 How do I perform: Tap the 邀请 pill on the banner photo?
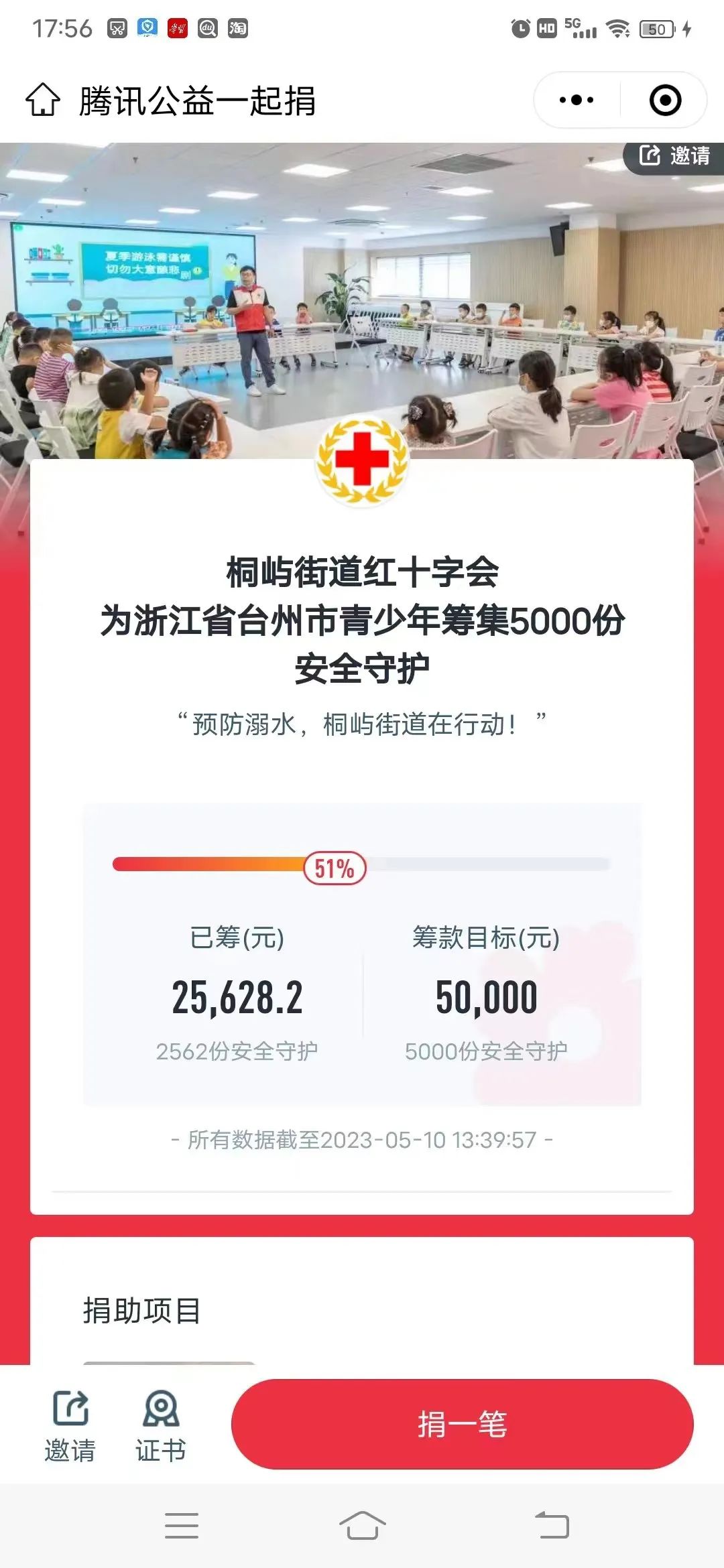(674, 156)
